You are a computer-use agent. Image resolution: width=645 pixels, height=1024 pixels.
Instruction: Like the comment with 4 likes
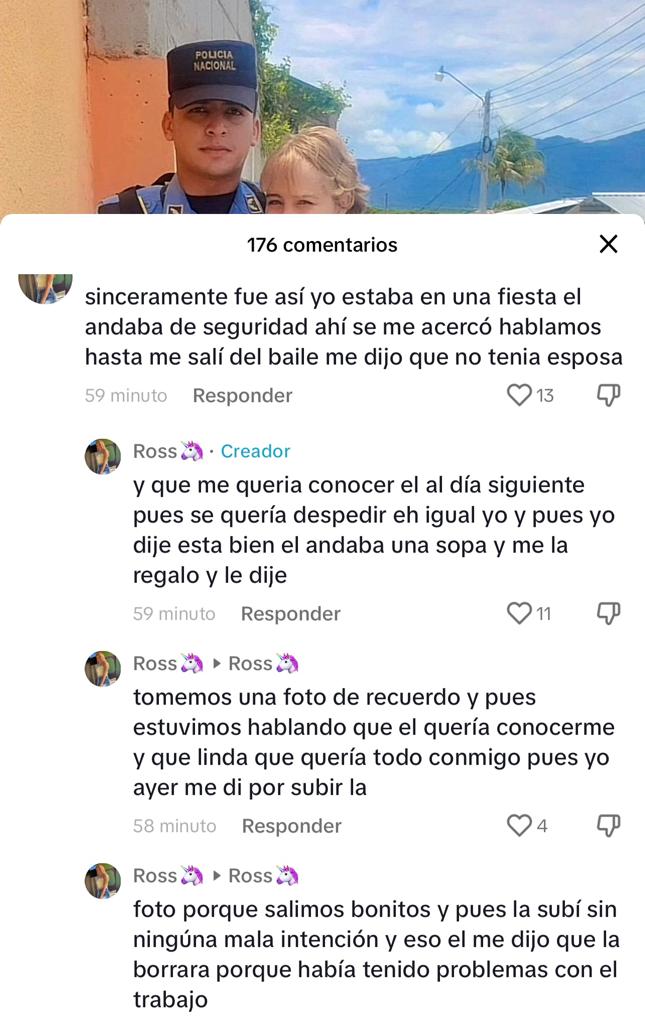pos(519,825)
